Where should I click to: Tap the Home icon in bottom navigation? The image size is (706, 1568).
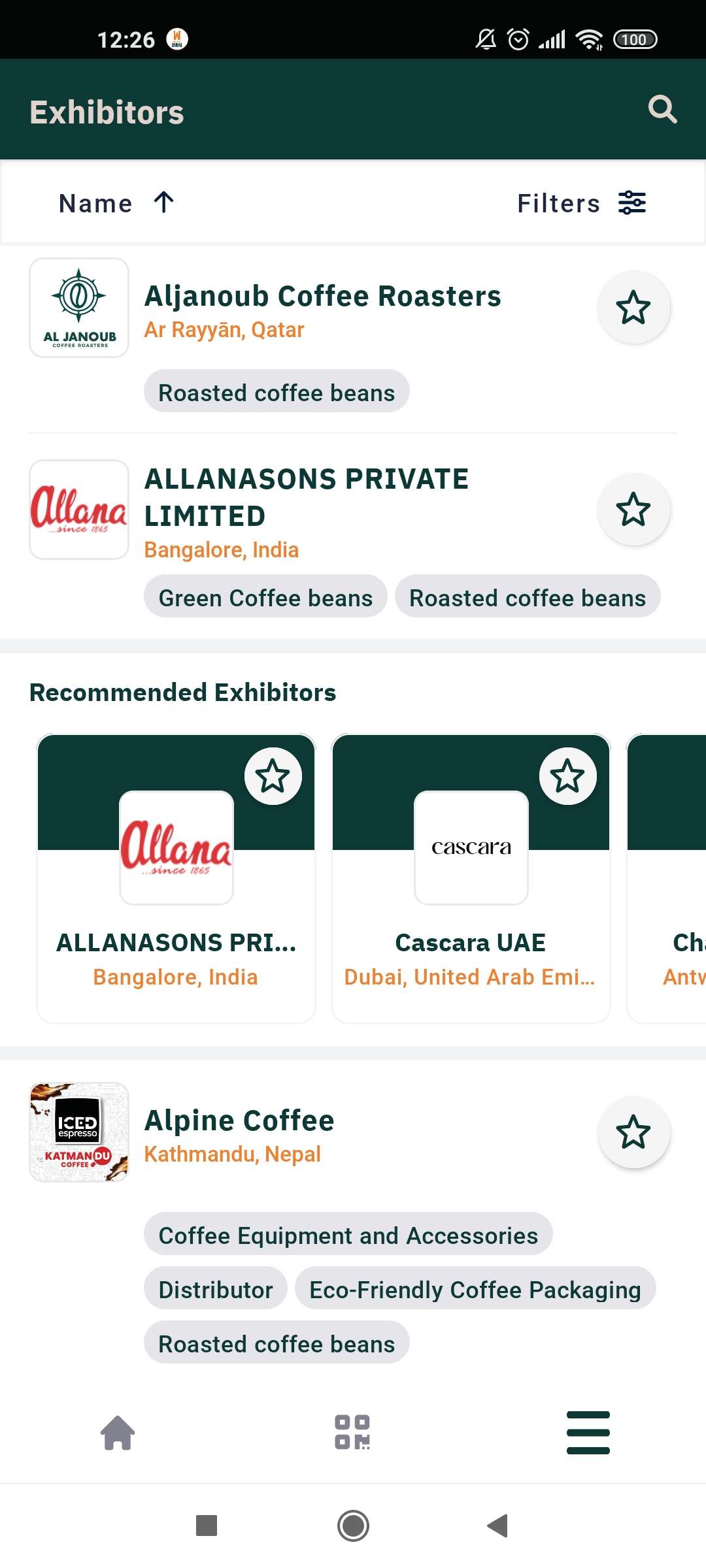point(118,1433)
